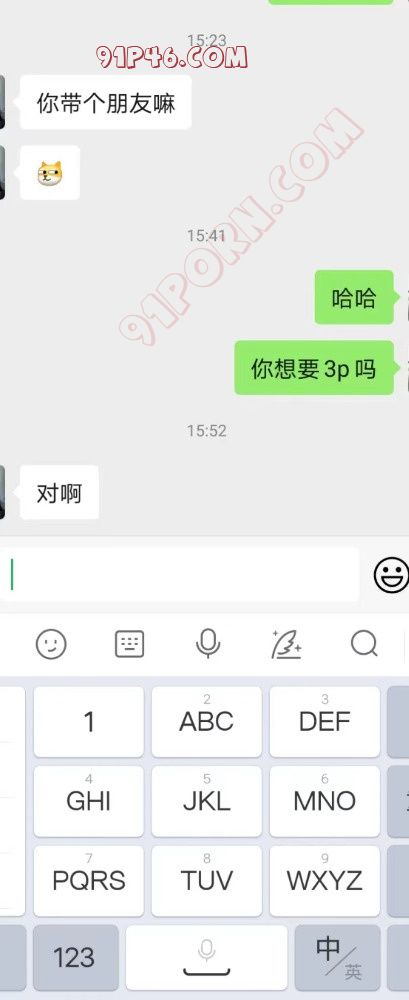This screenshot has width=409, height=1000.
Task: Focus the message text input field
Action: coord(179,575)
